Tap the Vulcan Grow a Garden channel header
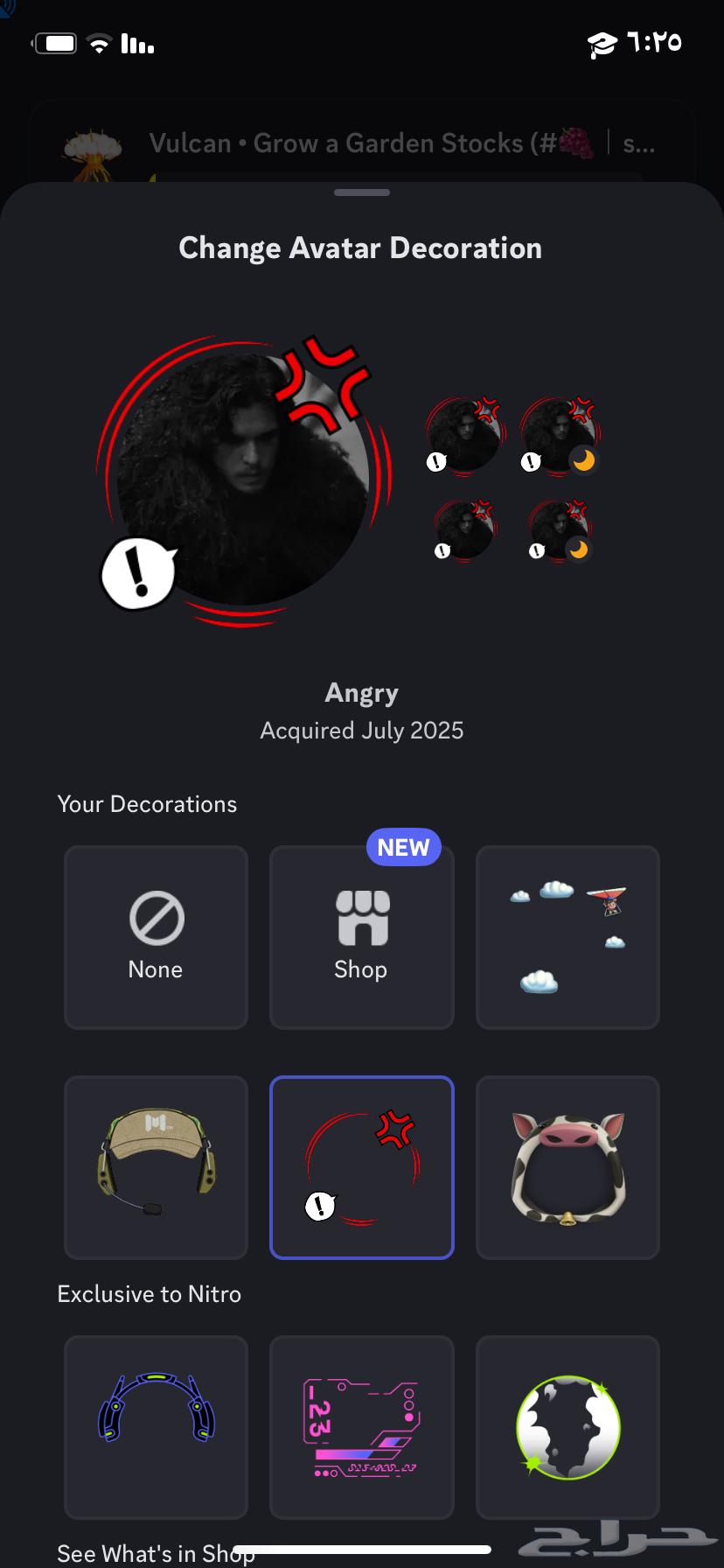This screenshot has width=724, height=1568. click(361, 143)
